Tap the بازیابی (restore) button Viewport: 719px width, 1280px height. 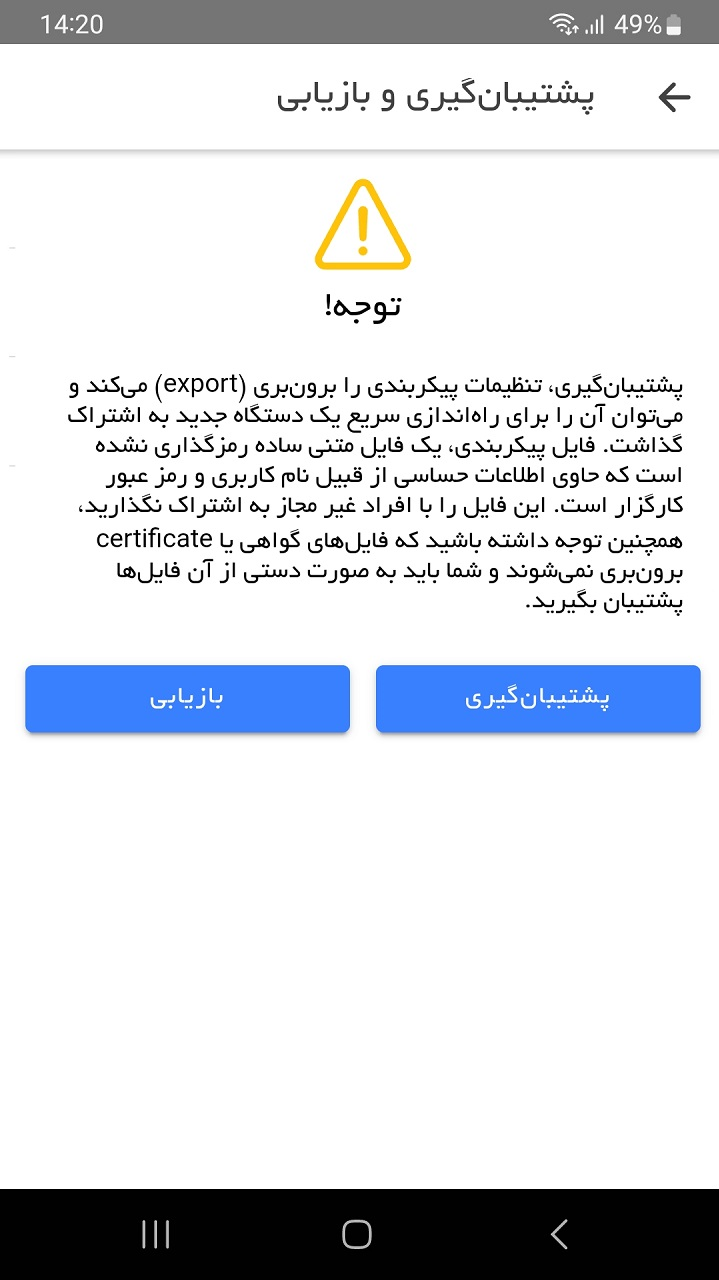pos(187,699)
